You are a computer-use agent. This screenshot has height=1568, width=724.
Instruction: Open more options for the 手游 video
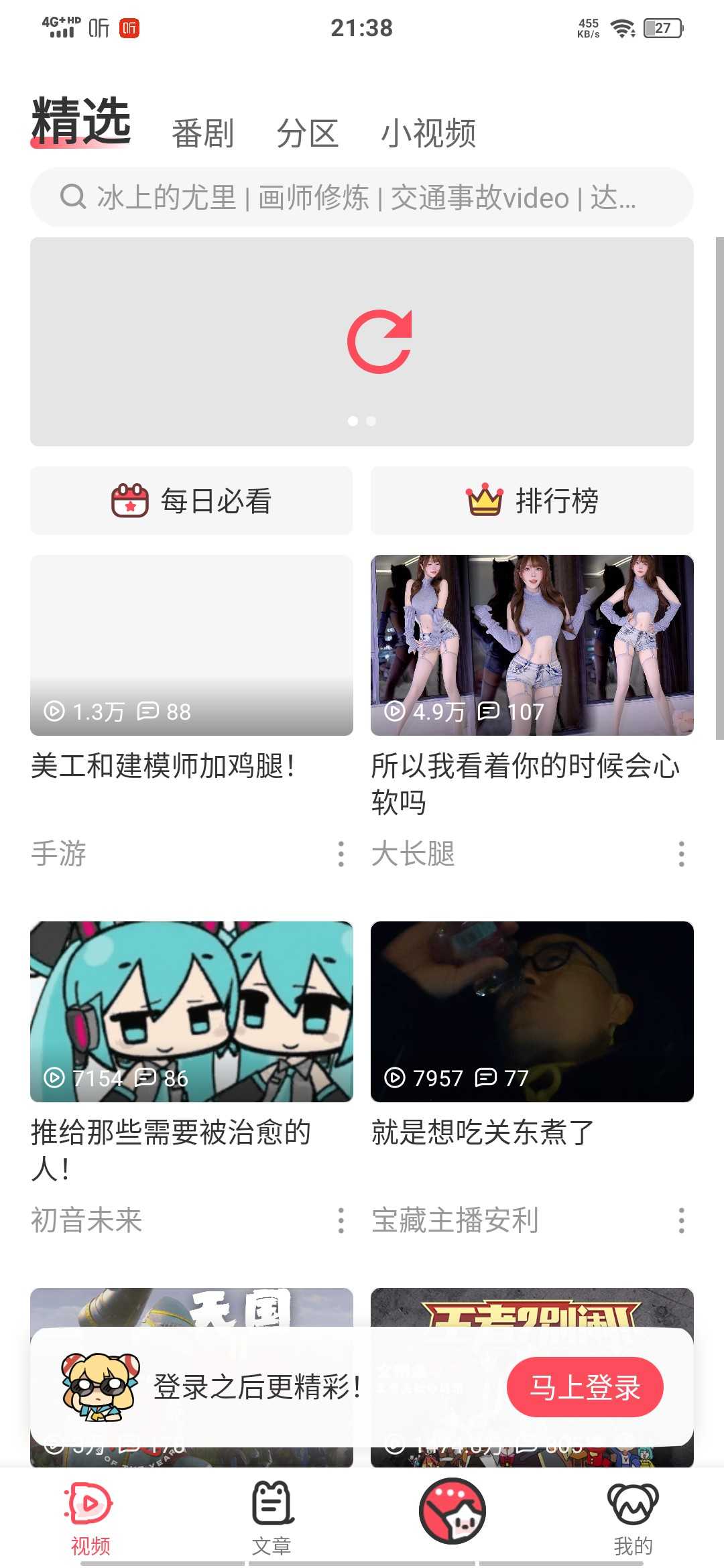pos(341,854)
